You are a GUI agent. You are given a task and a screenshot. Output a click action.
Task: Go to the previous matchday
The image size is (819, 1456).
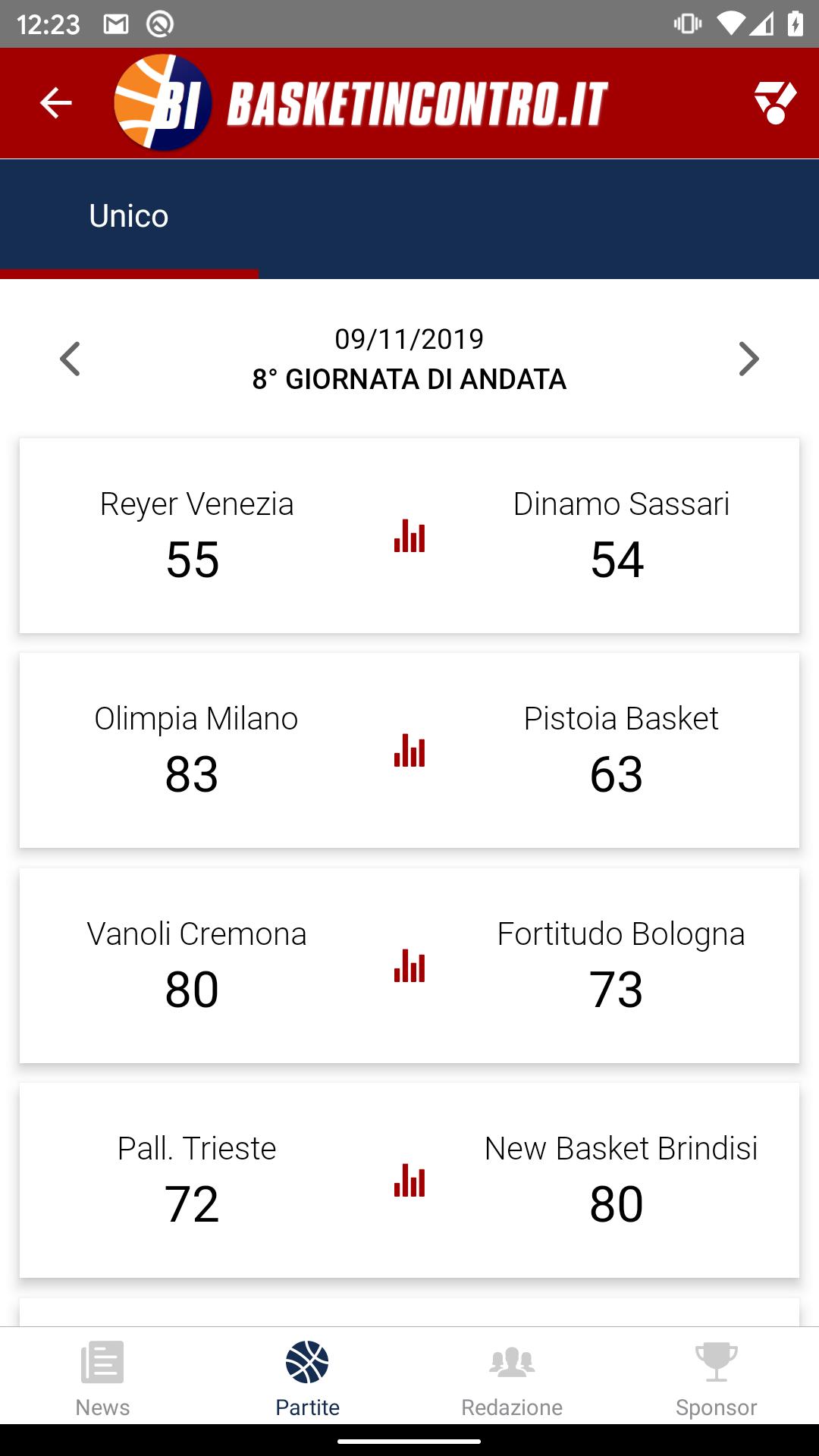tap(71, 359)
